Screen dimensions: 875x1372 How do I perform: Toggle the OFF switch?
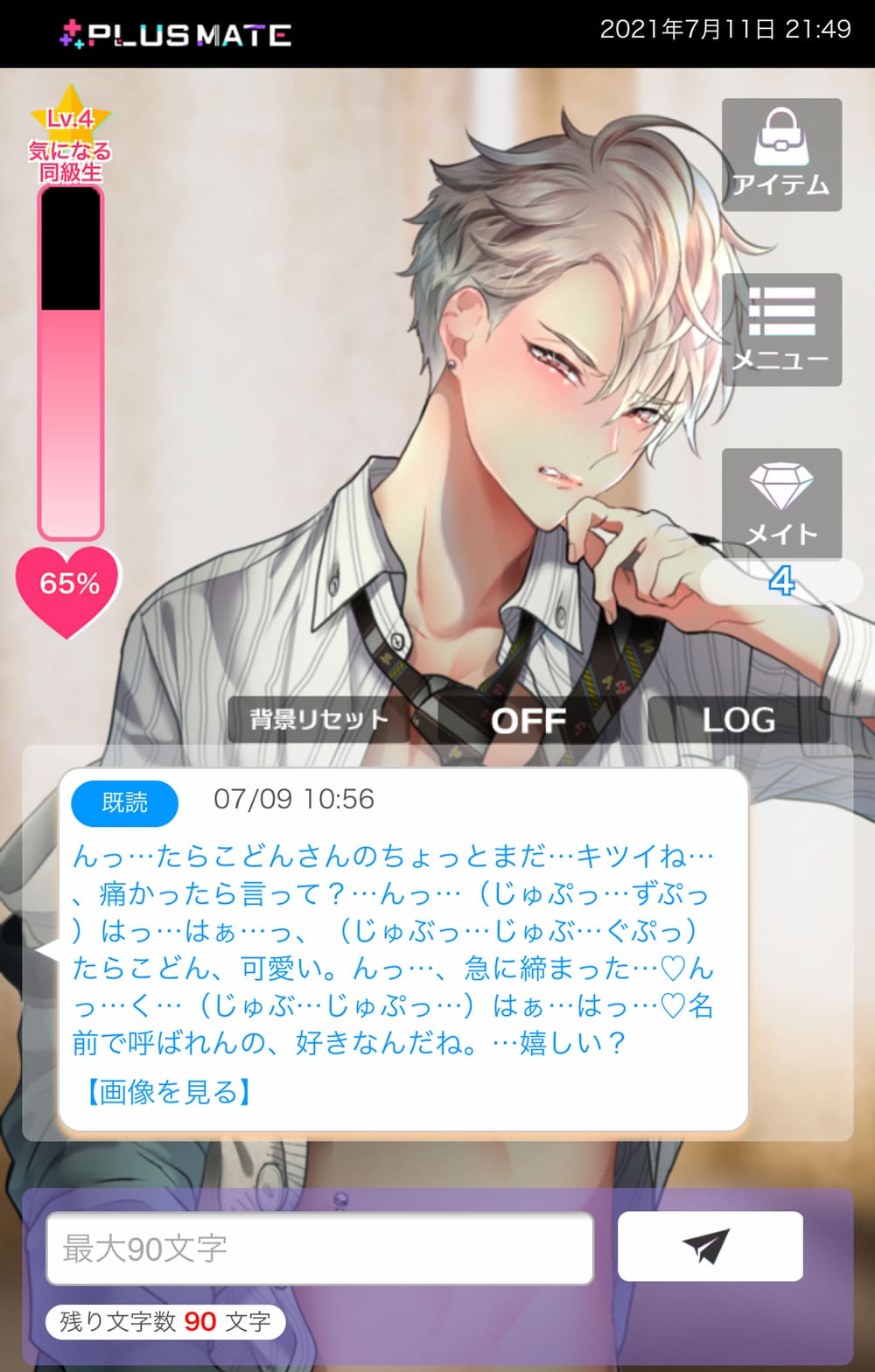tap(528, 720)
